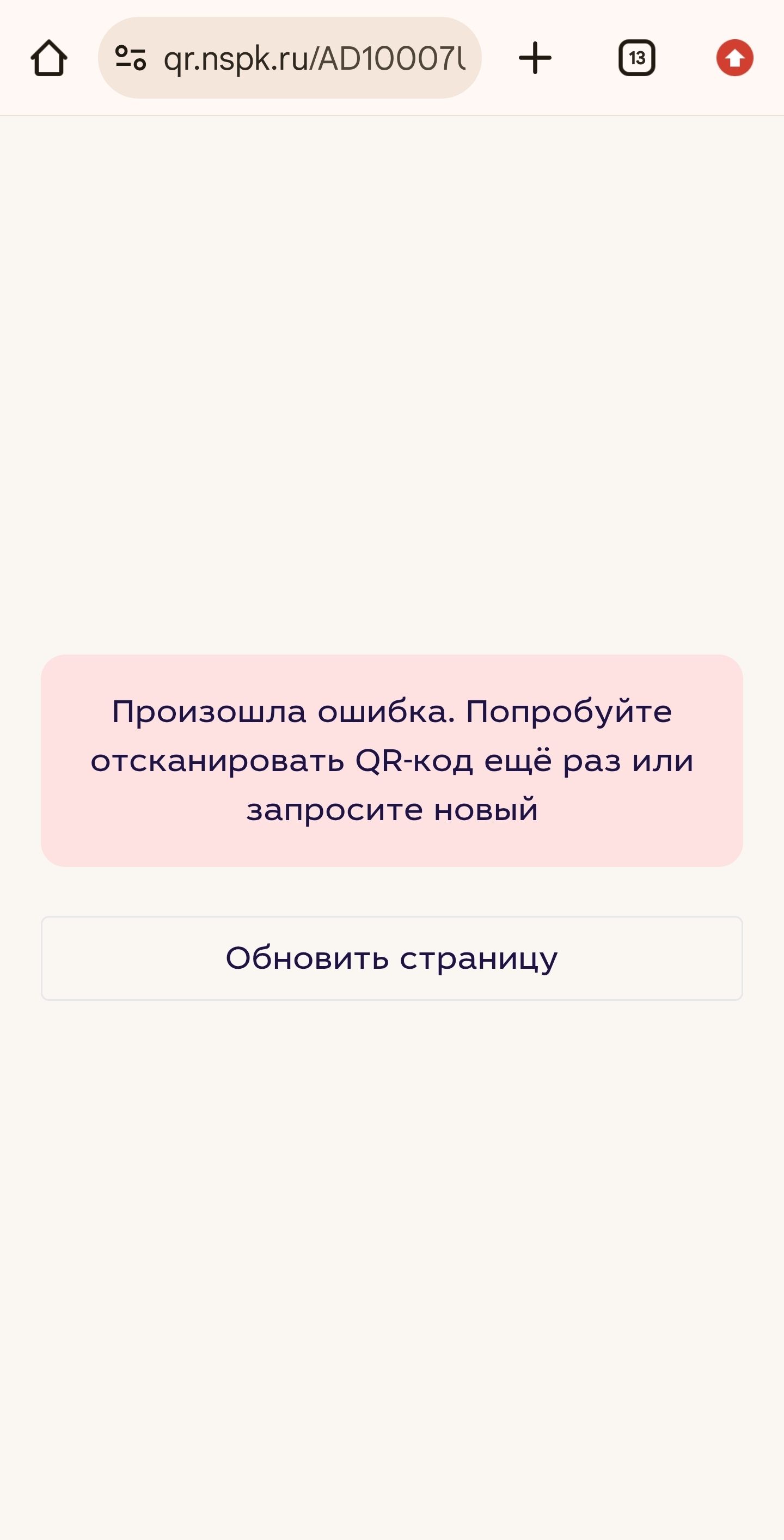Open site settings icon in the address bar
This screenshot has width=784, height=1540.
click(x=130, y=58)
